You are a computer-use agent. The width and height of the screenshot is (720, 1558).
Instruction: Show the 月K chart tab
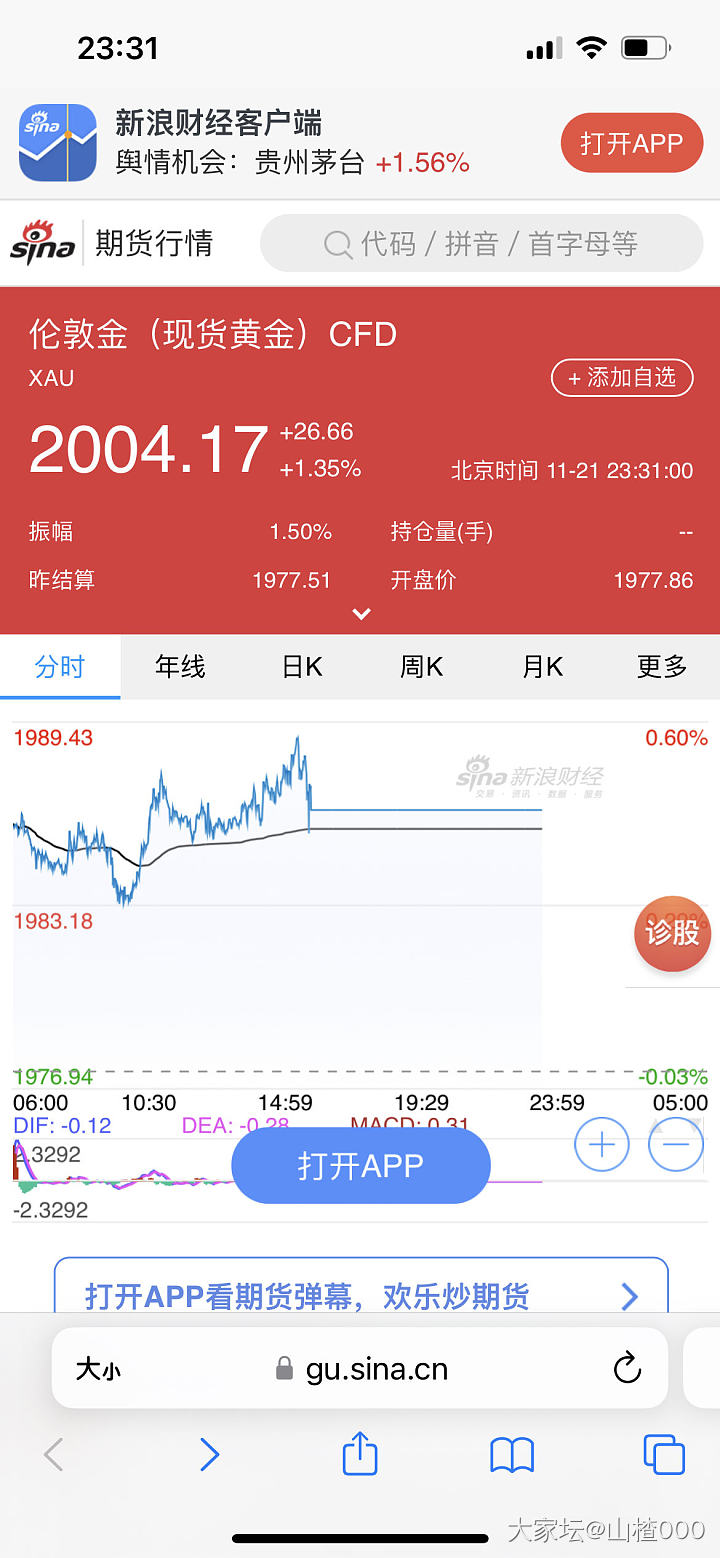pyautogui.click(x=542, y=667)
